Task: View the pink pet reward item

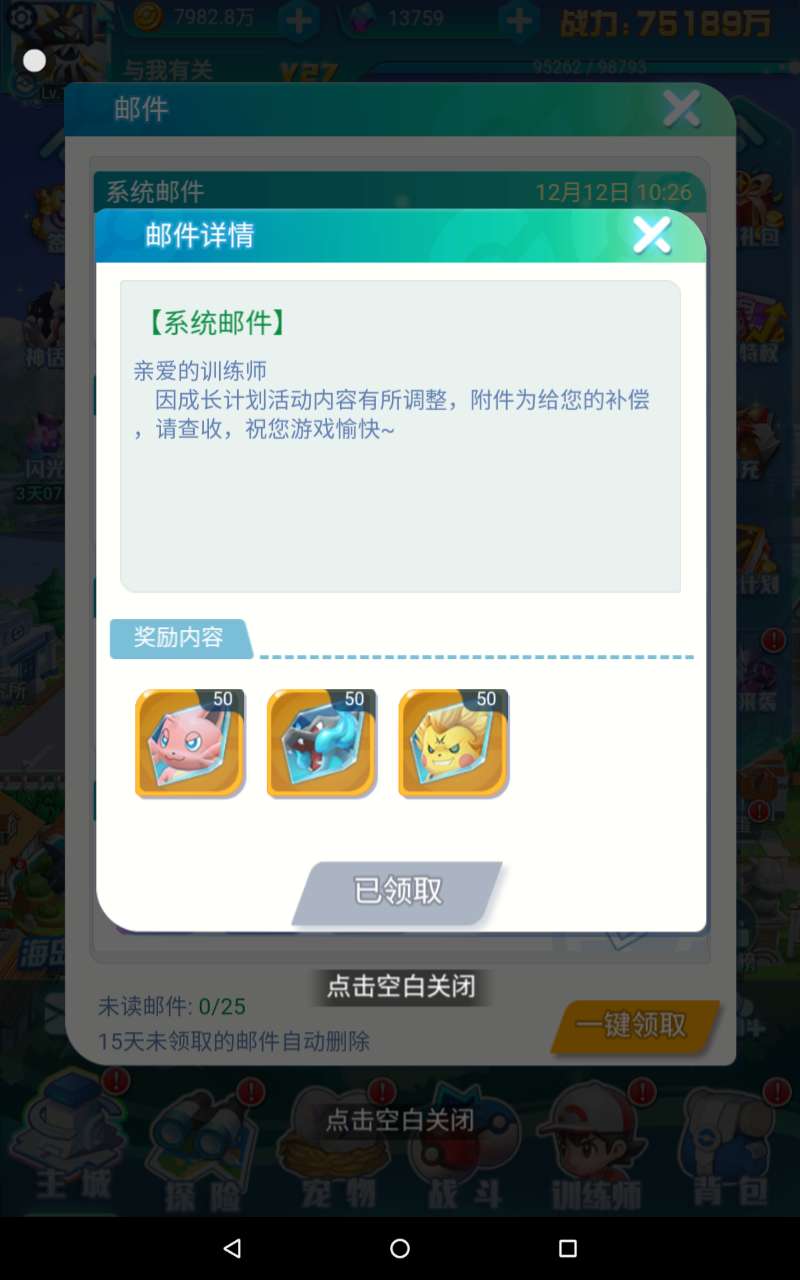Action: [189, 743]
